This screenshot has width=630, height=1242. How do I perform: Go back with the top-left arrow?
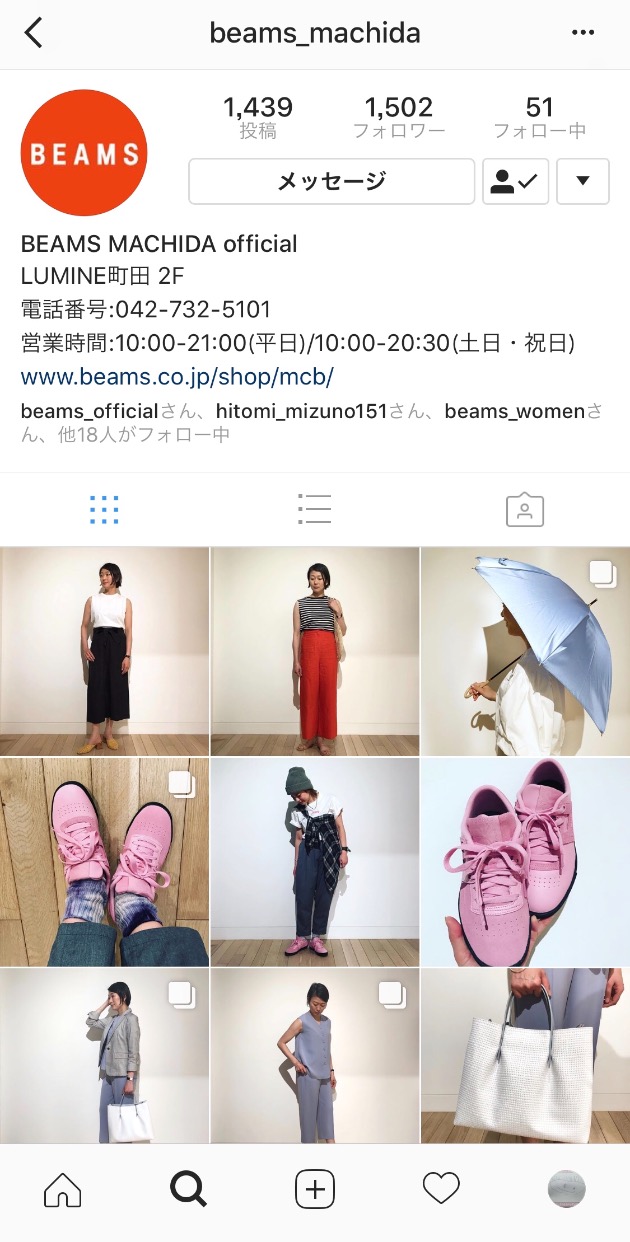[x=34, y=33]
